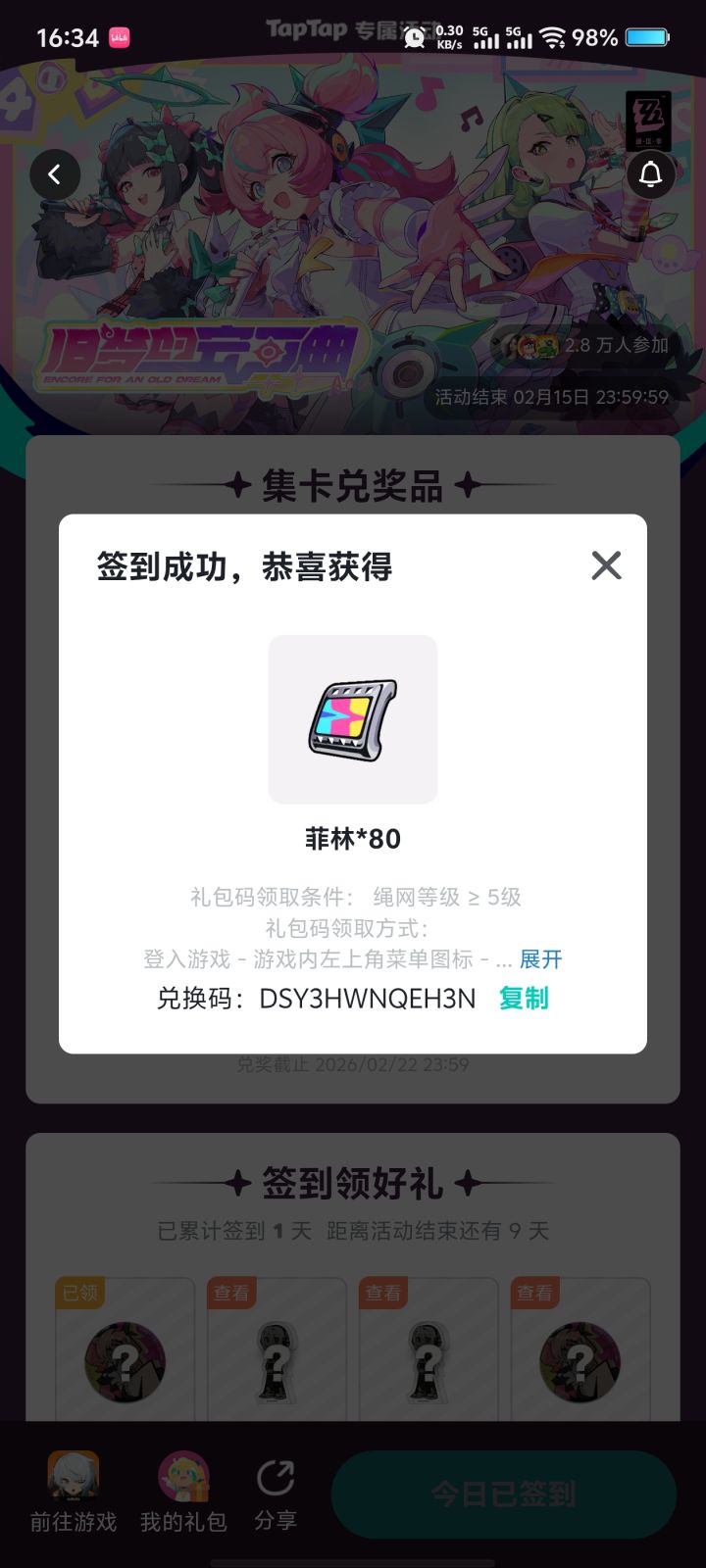View the 已领 claimed reward thumbnail
The width and height of the screenshot is (706, 1568).
coord(126,1362)
